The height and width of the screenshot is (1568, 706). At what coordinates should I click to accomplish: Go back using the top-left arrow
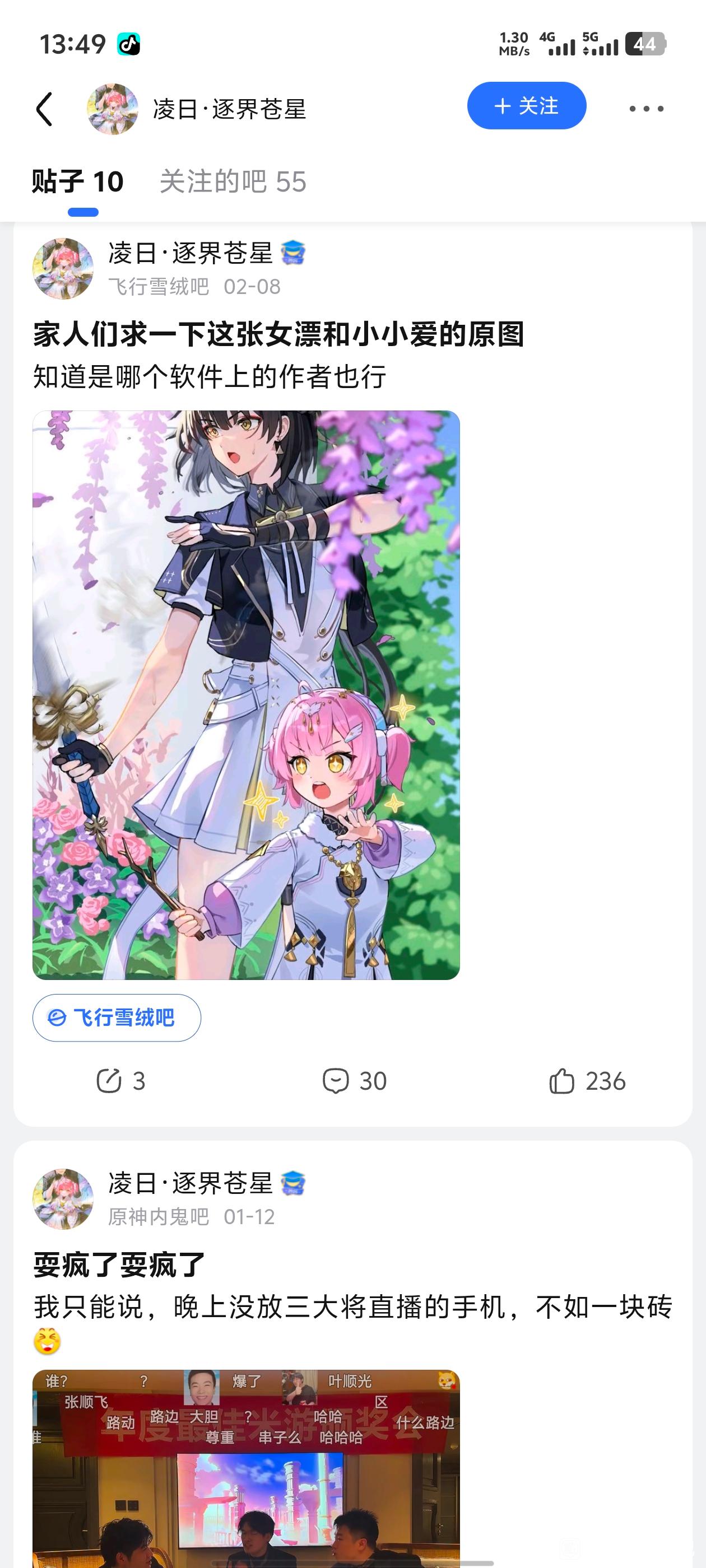click(x=44, y=109)
